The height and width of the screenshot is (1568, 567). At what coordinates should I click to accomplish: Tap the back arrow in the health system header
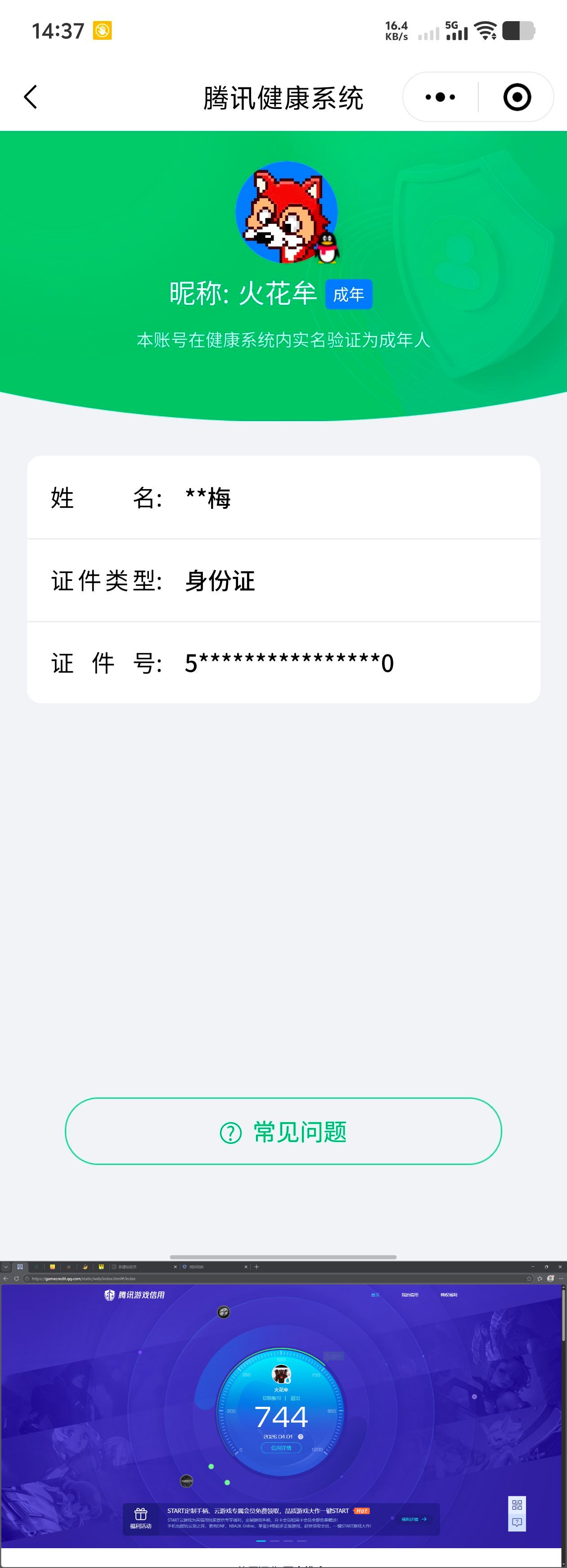pyautogui.click(x=31, y=97)
